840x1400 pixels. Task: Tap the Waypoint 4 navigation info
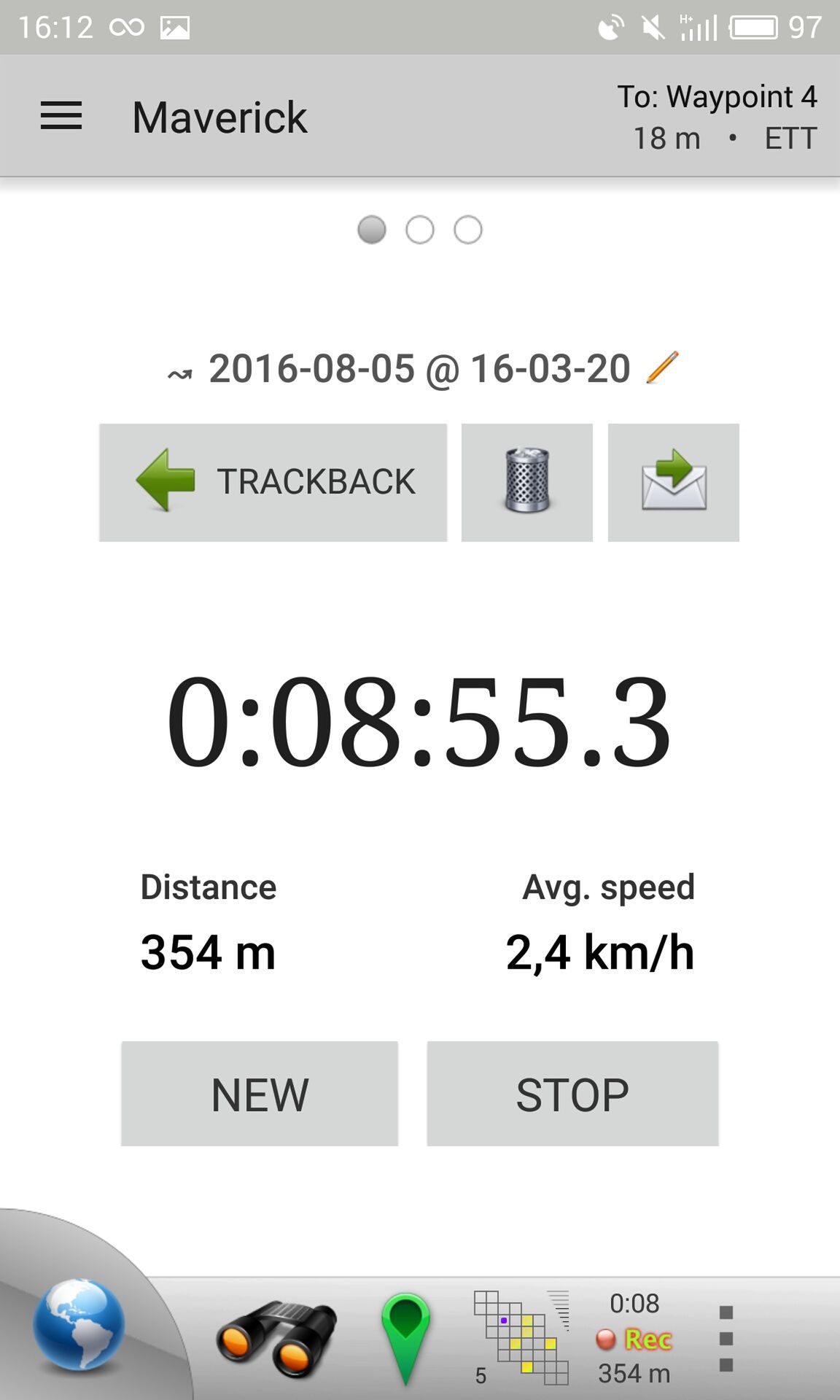point(717,117)
